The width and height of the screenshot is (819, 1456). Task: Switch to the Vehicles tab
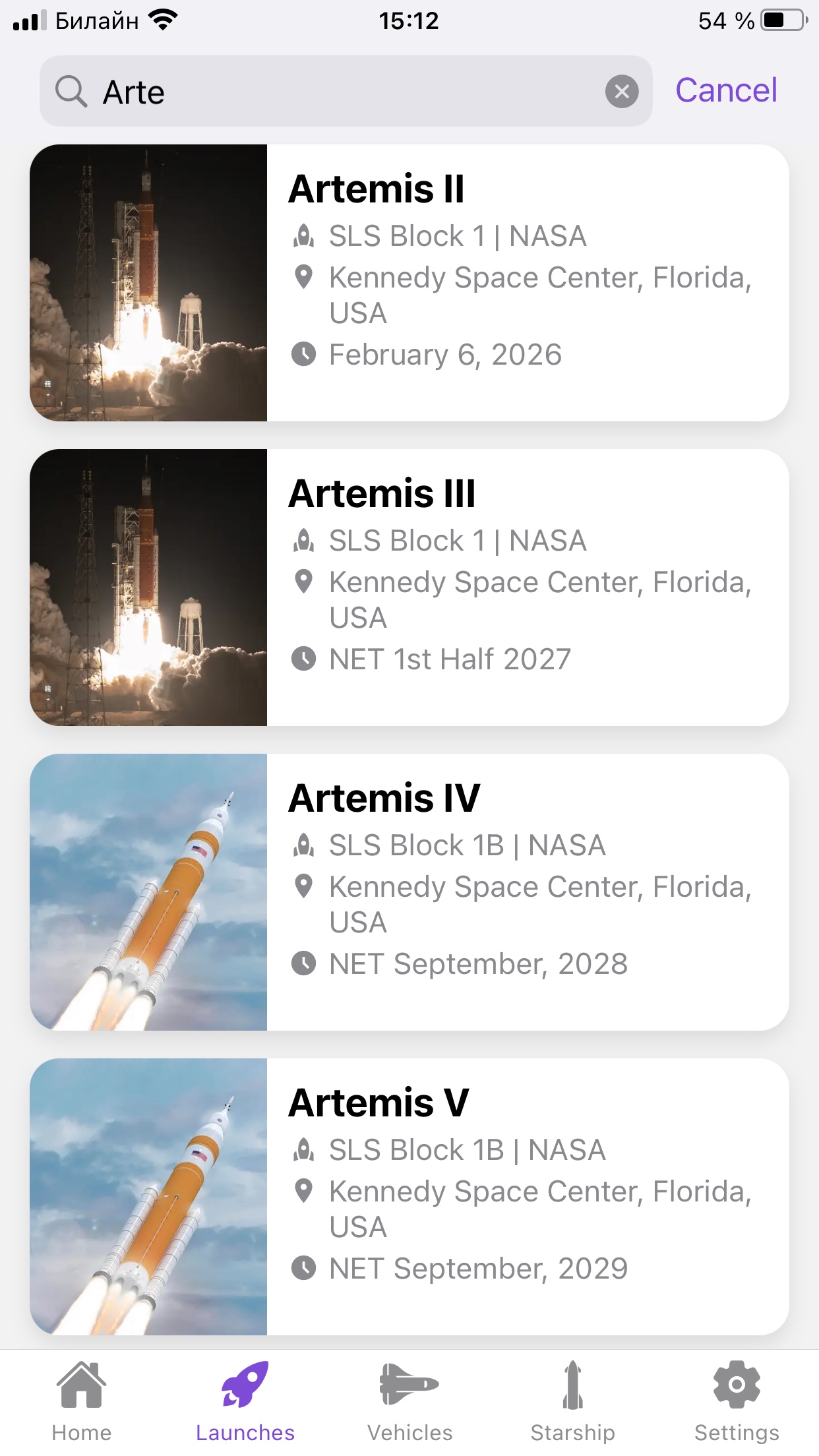(409, 1401)
